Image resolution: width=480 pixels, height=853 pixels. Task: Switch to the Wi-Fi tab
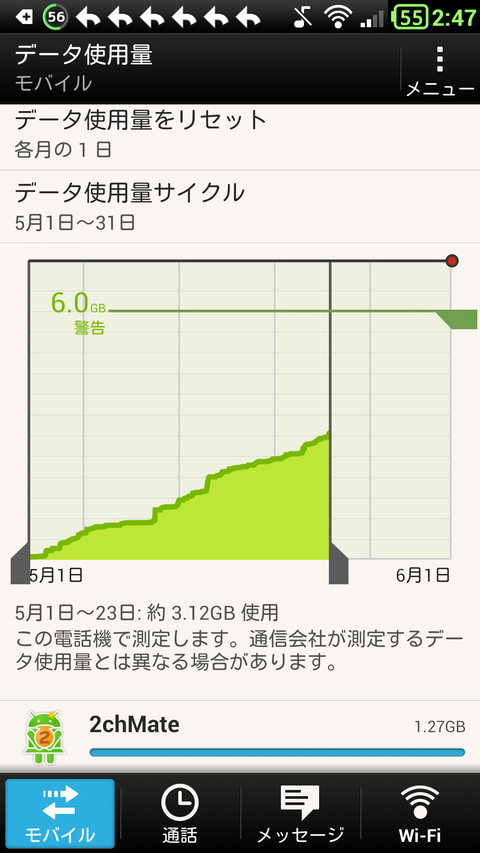pyautogui.click(x=420, y=813)
